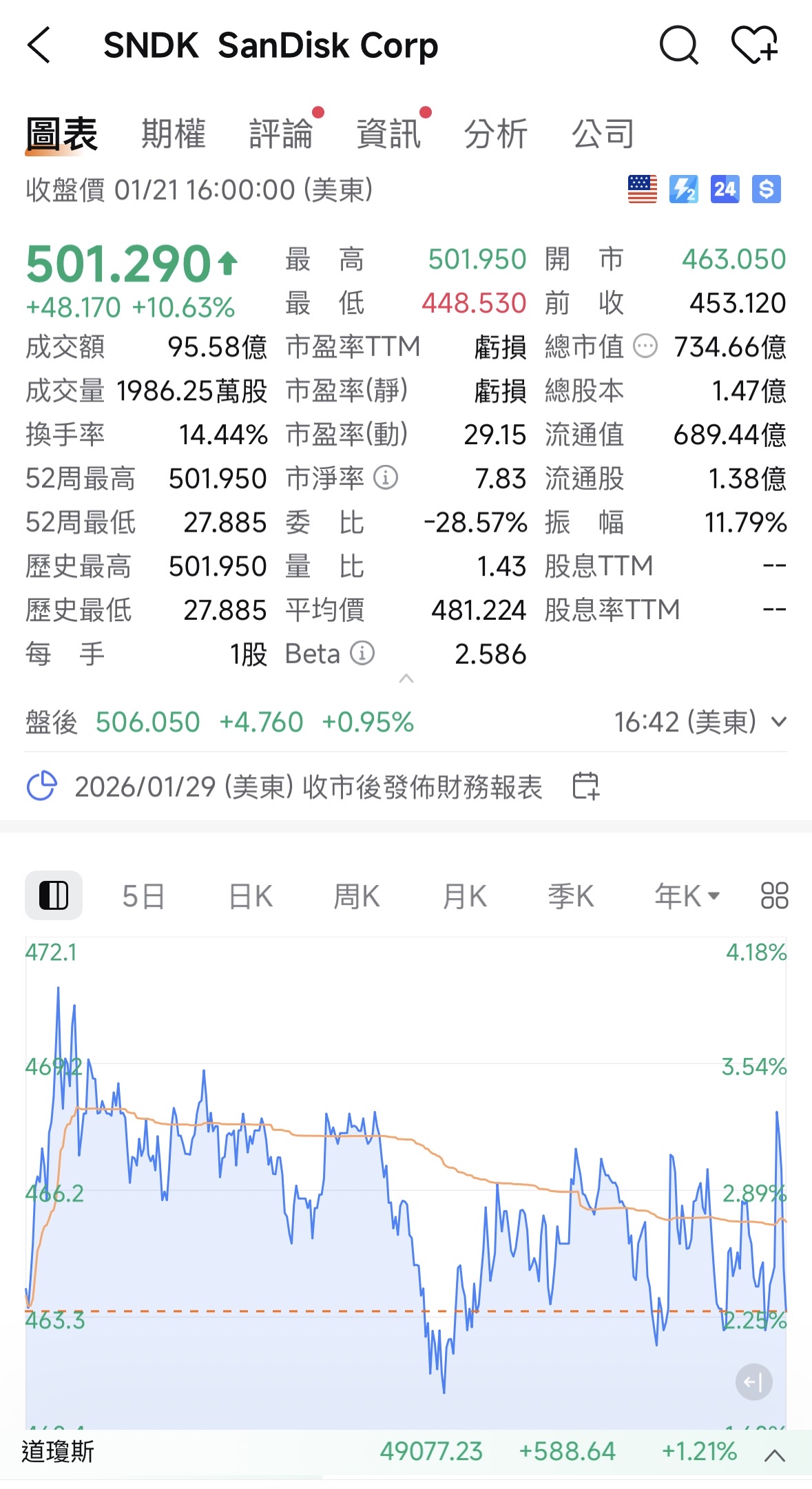Collapse the stock details panel
The height and width of the screenshot is (1489, 812).
coord(406,679)
